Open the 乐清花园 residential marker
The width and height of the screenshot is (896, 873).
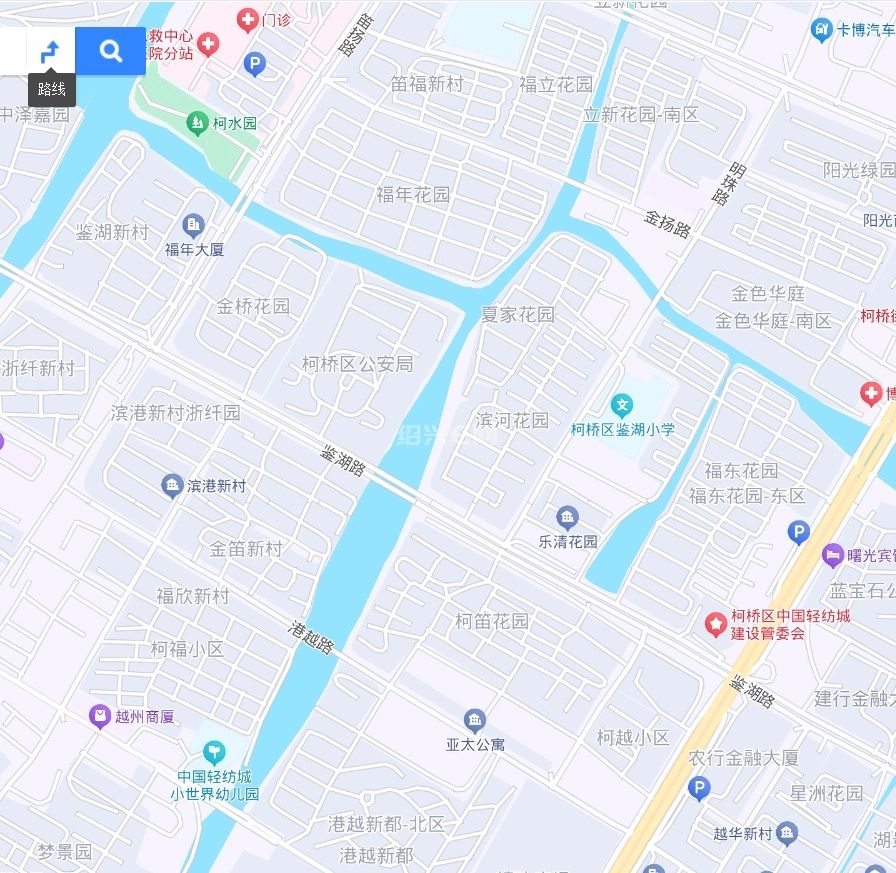[x=568, y=518]
